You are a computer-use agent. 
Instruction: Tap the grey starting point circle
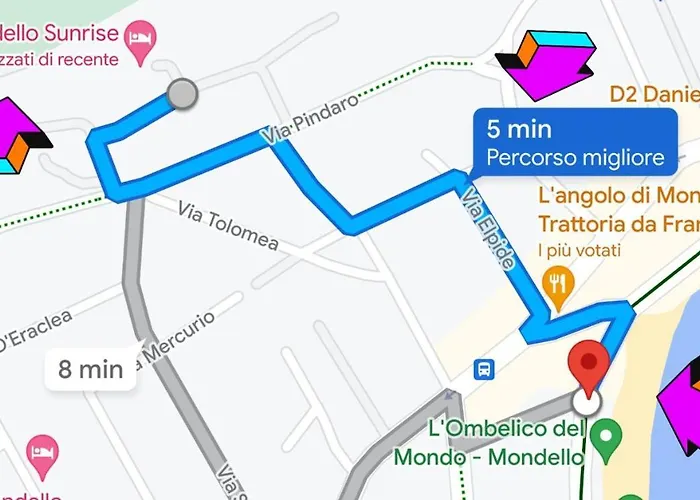pos(182,95)
